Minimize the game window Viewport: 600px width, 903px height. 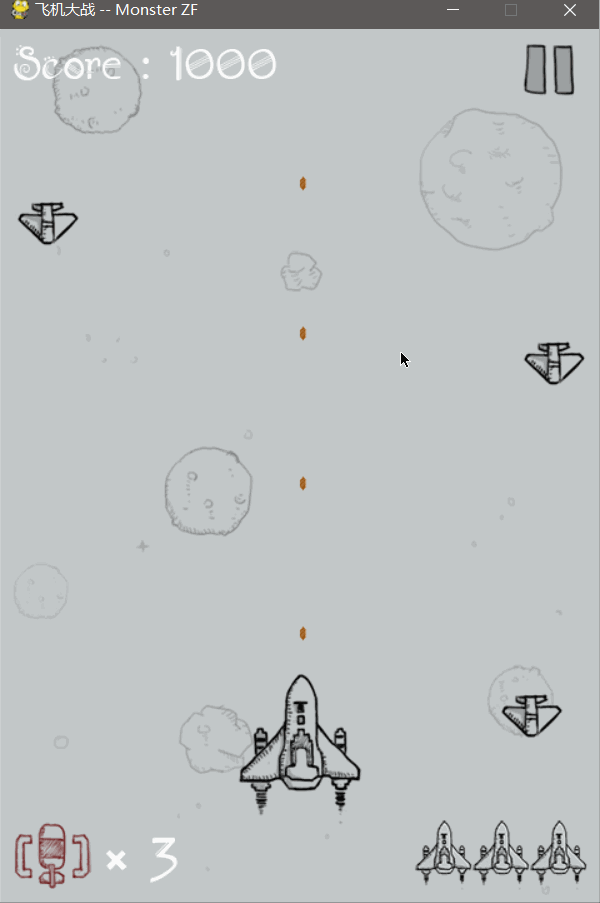coord(453,10)
